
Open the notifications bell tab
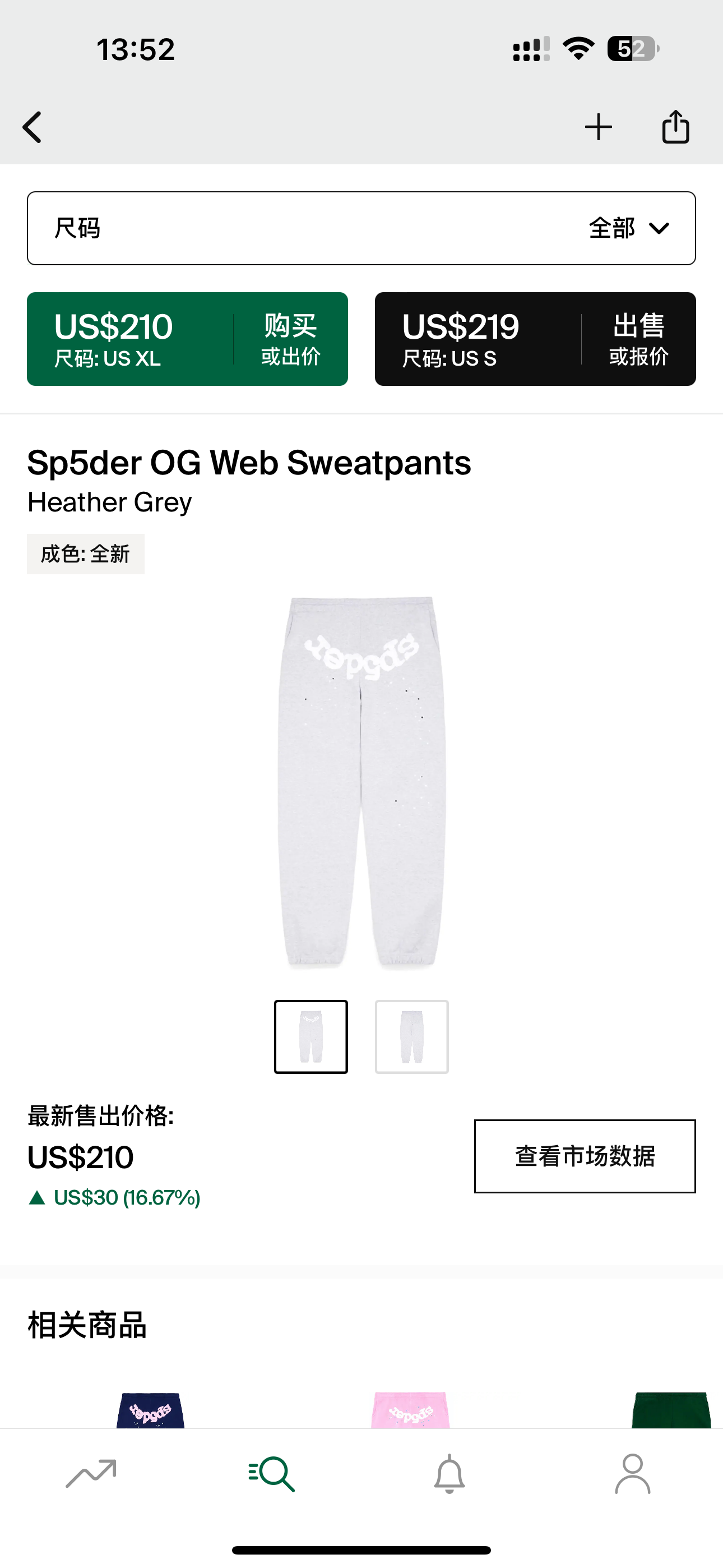(x=449, y=1474)
